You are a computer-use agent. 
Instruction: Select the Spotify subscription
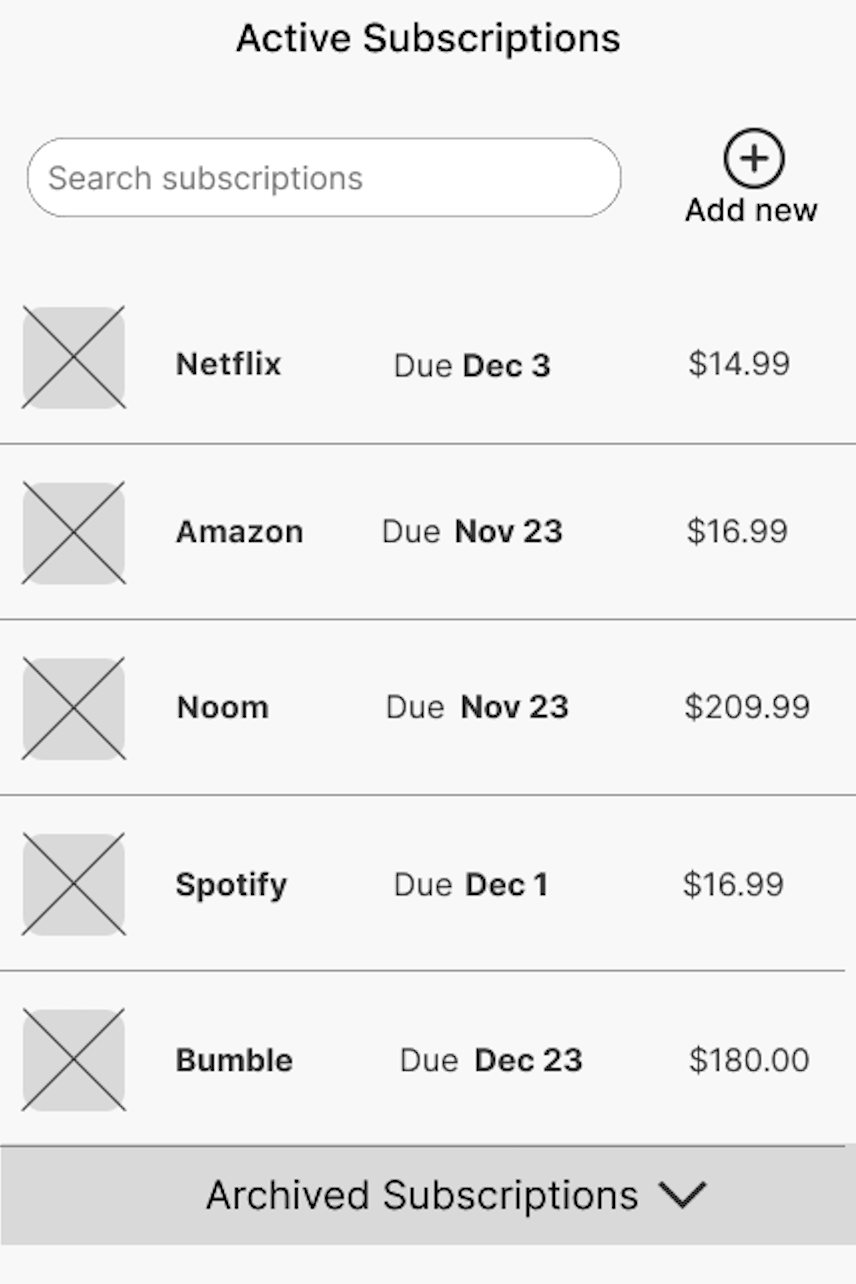point(231,884)
